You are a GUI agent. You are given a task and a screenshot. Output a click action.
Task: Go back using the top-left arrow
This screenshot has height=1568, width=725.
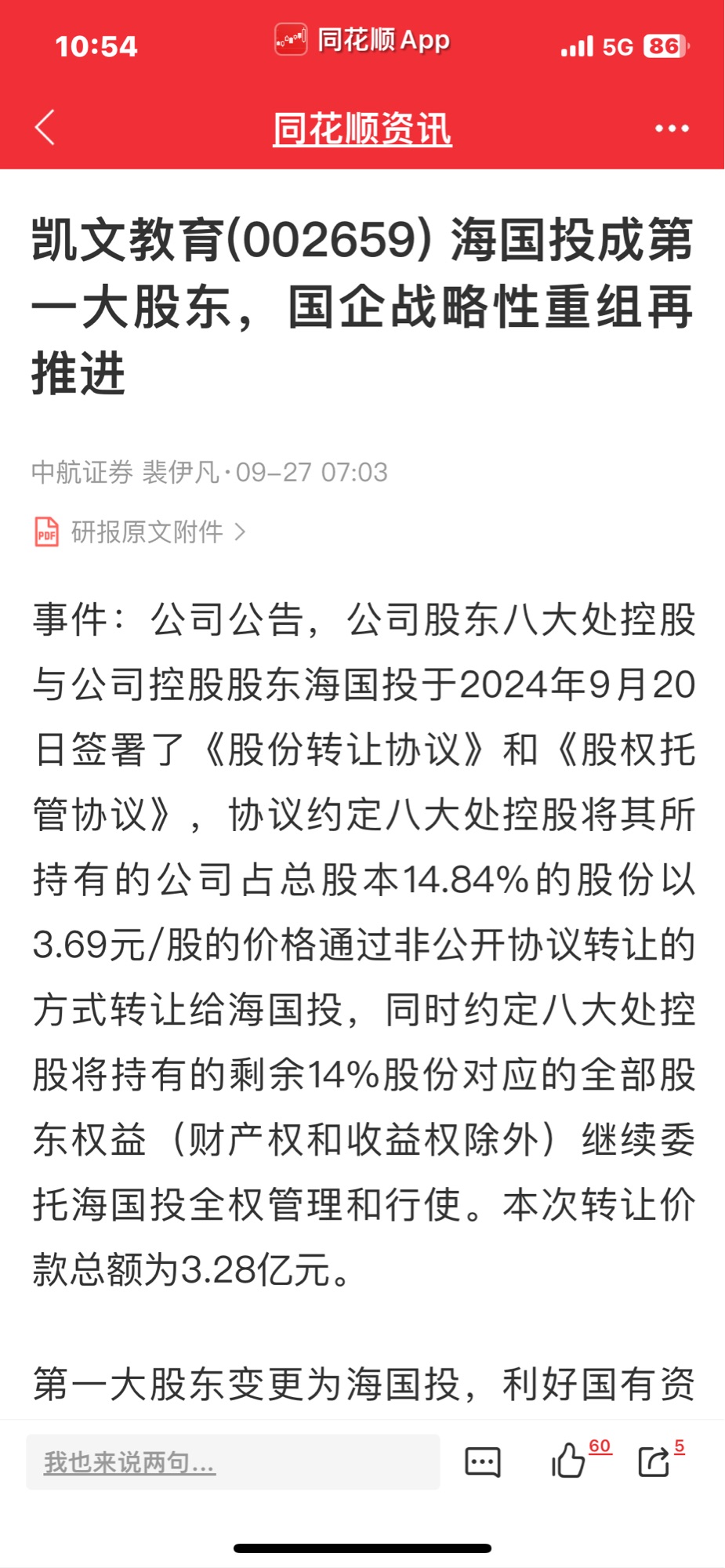click(x=45, y=128)
